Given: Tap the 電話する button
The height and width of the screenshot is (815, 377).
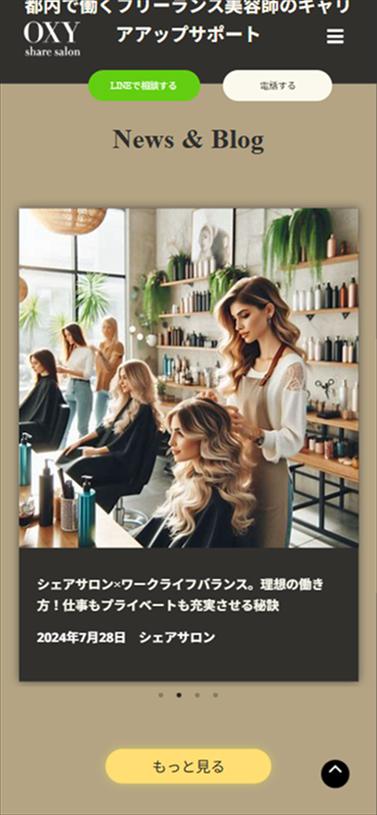Looking at the screenshot, I should [x=277, y=86].
